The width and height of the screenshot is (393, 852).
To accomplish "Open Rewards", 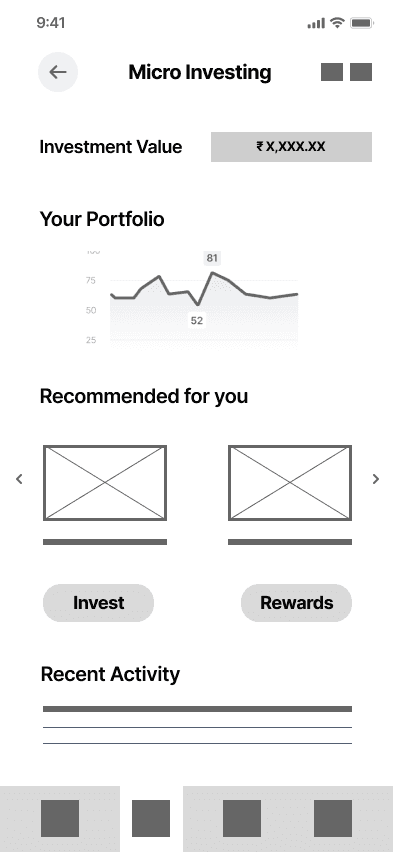I will coord(296,603).
